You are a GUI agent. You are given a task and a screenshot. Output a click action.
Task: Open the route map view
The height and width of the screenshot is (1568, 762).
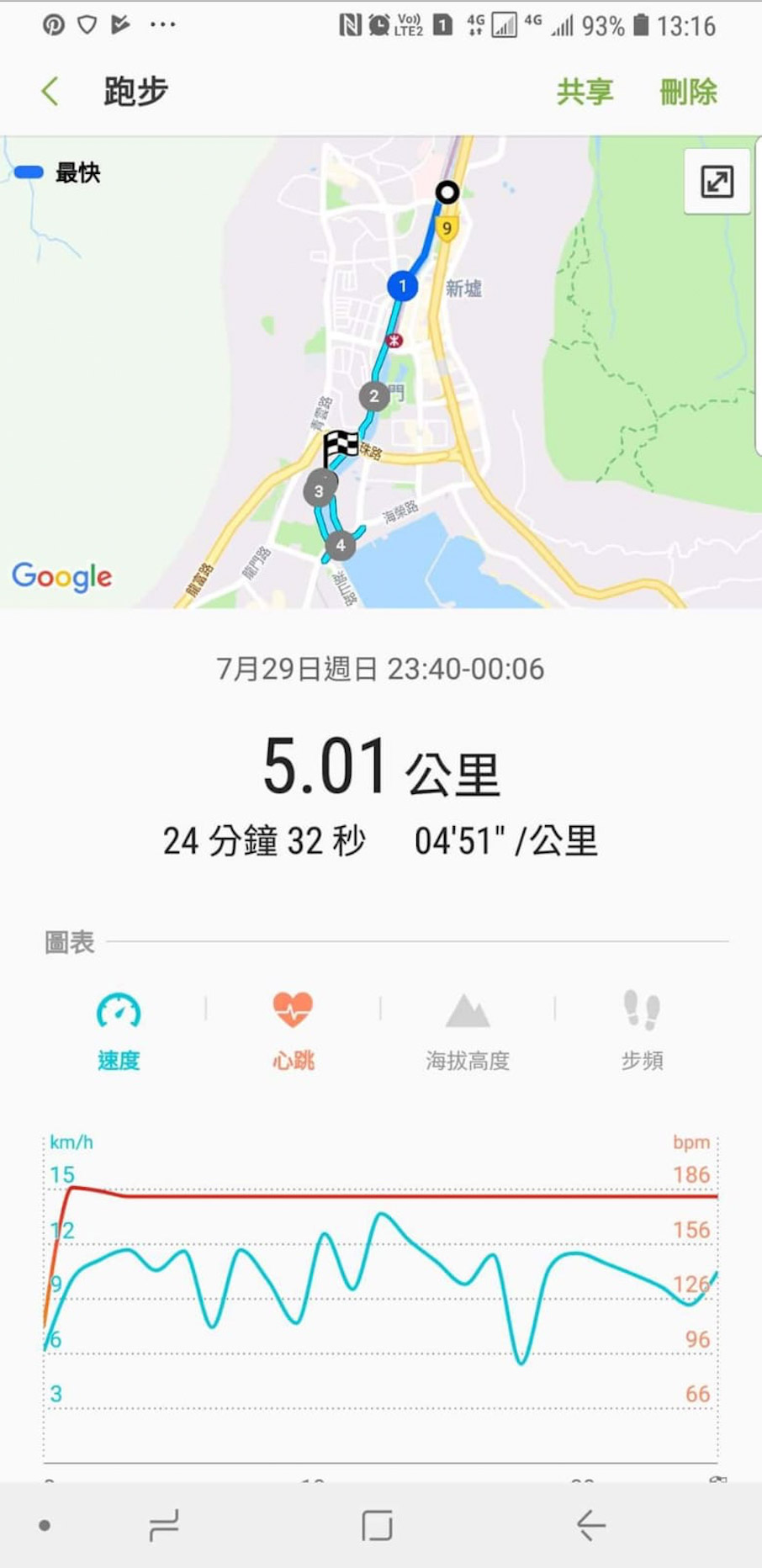381,372
